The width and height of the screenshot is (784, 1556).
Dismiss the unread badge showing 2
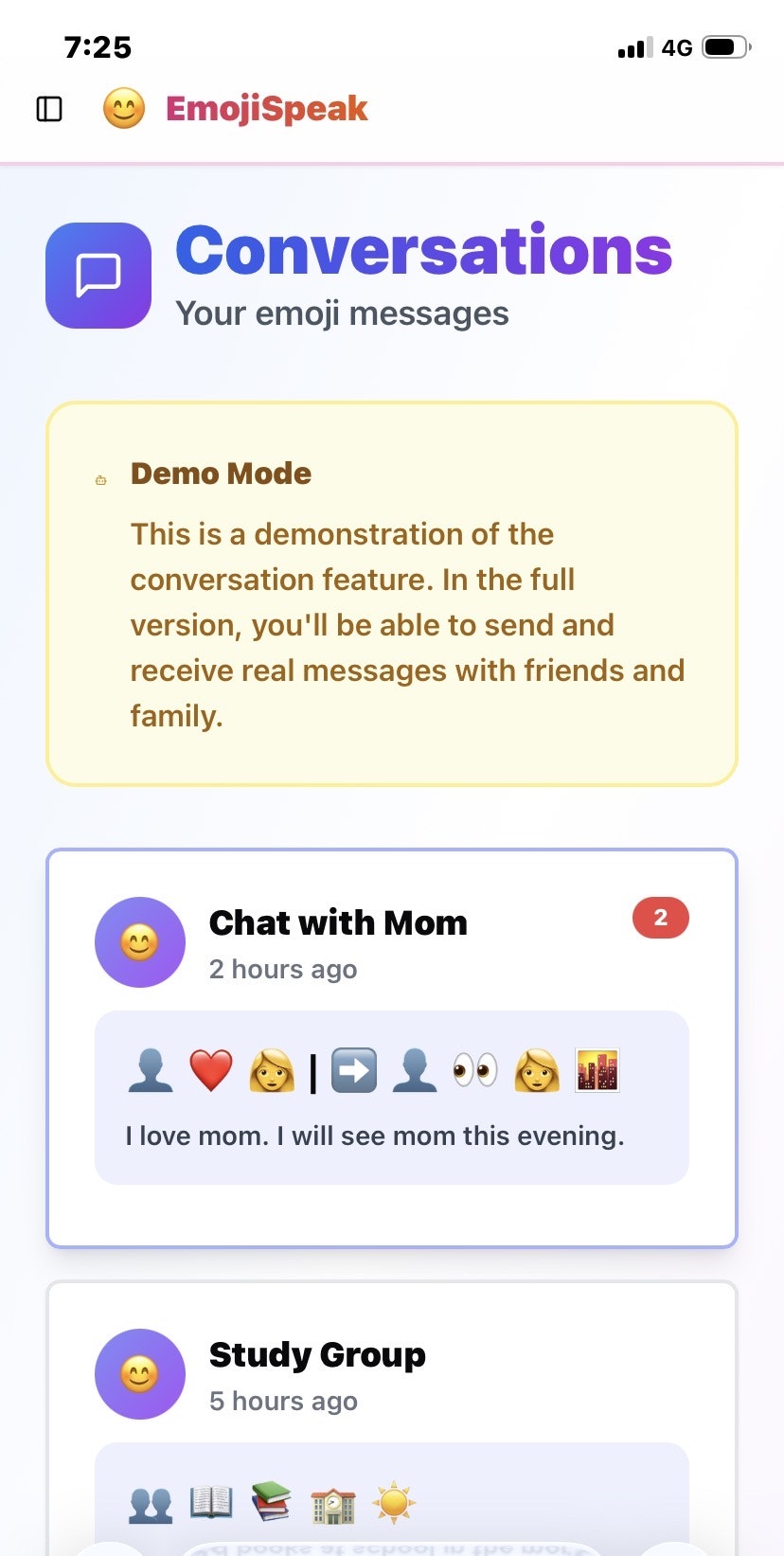[660, 917]
